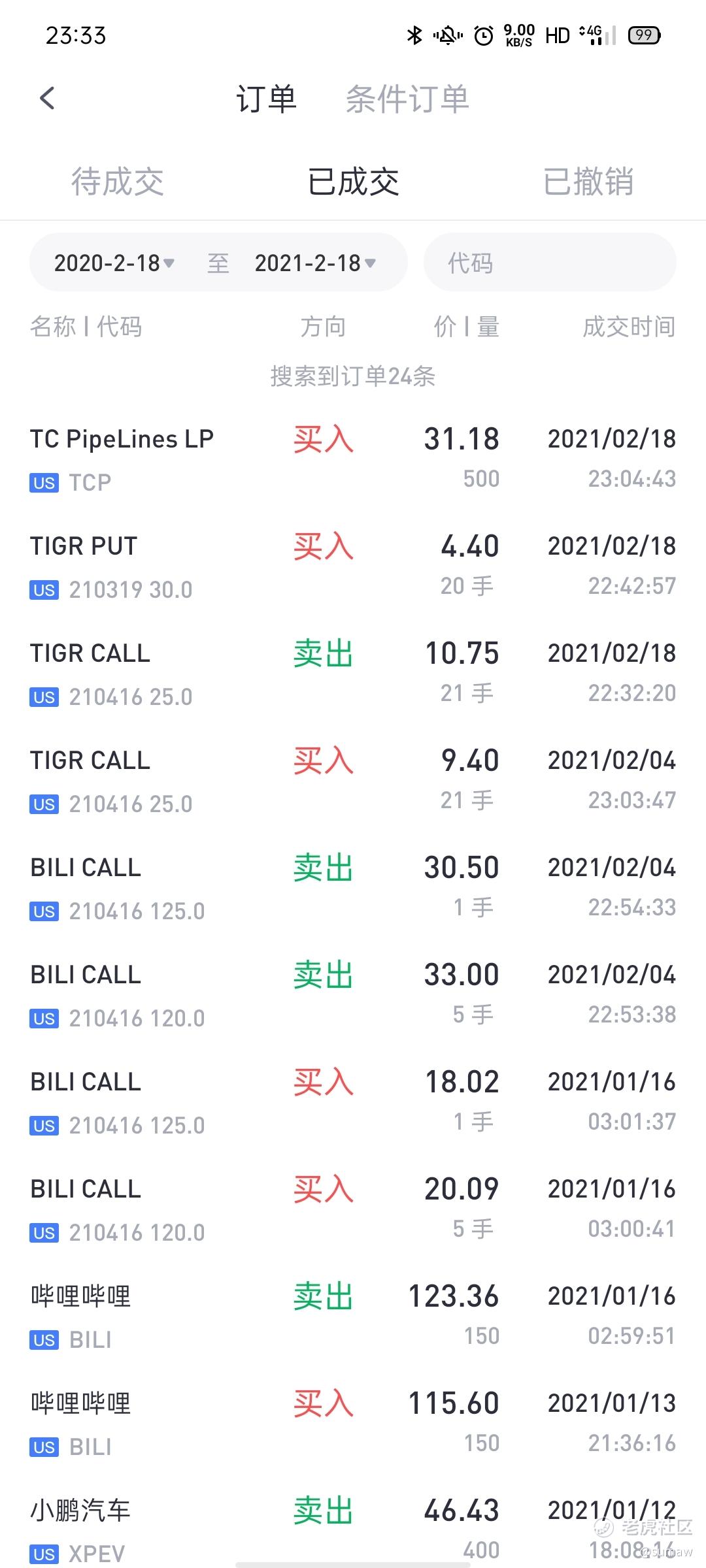Switch to the 条件订单 tab

pos(407,99)
